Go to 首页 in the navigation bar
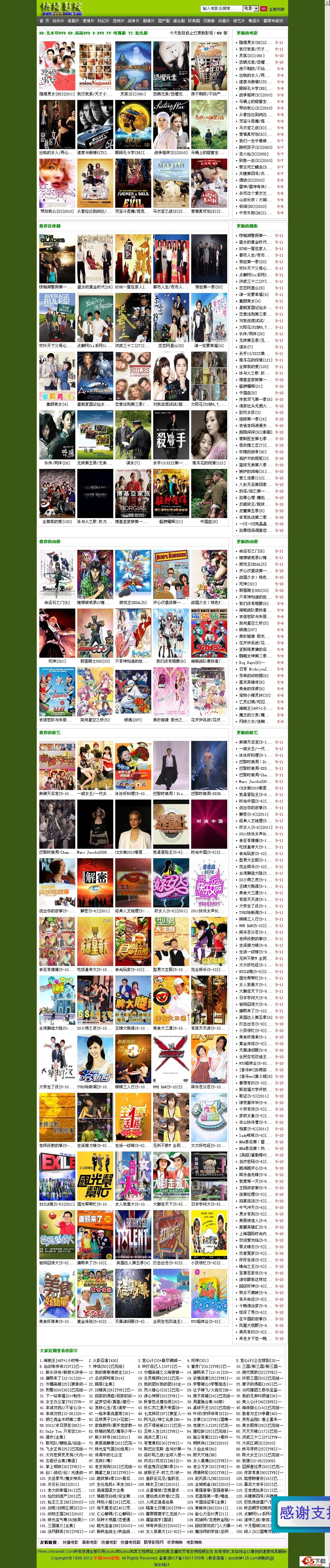 click(x=43, y=21)
